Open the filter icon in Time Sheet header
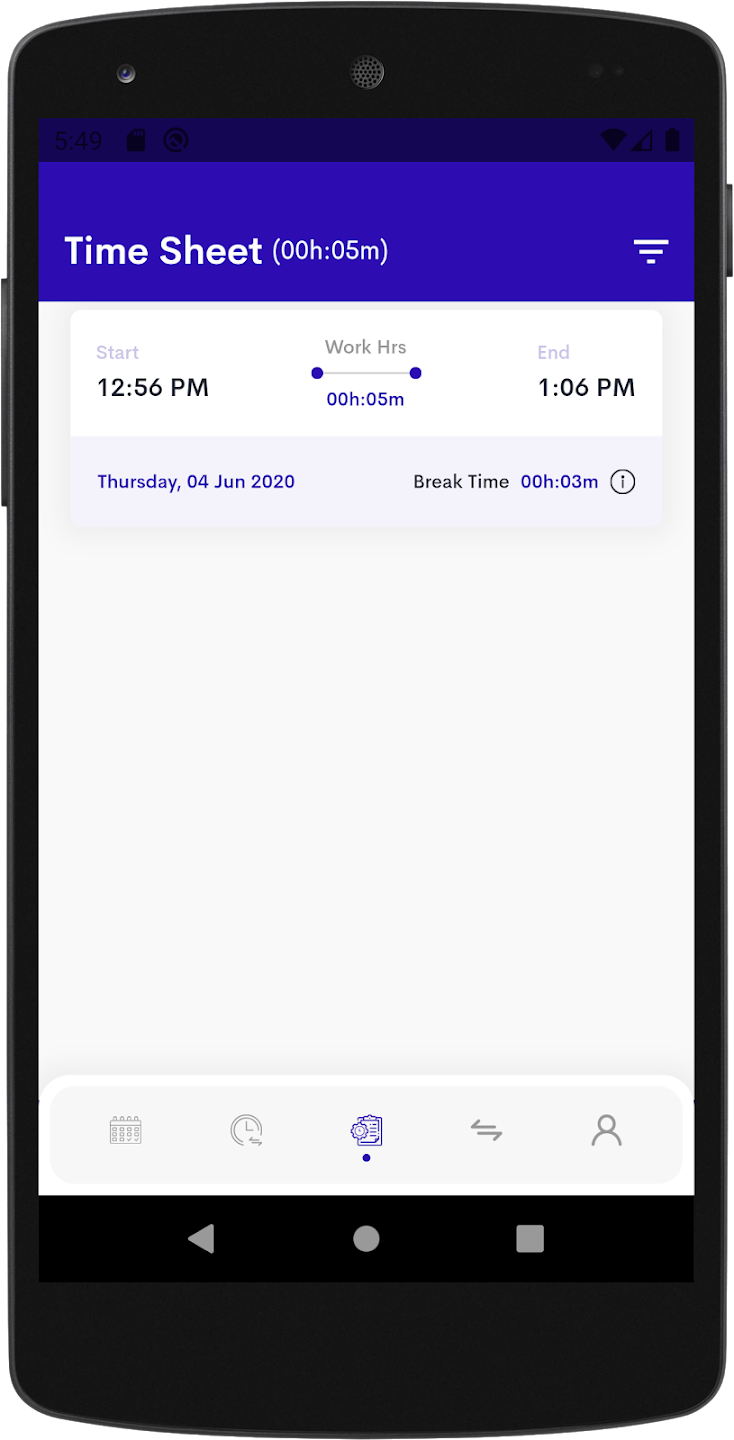Viewport: 734px width, 1440px height. pyautogui.click(x=650, y=251)
